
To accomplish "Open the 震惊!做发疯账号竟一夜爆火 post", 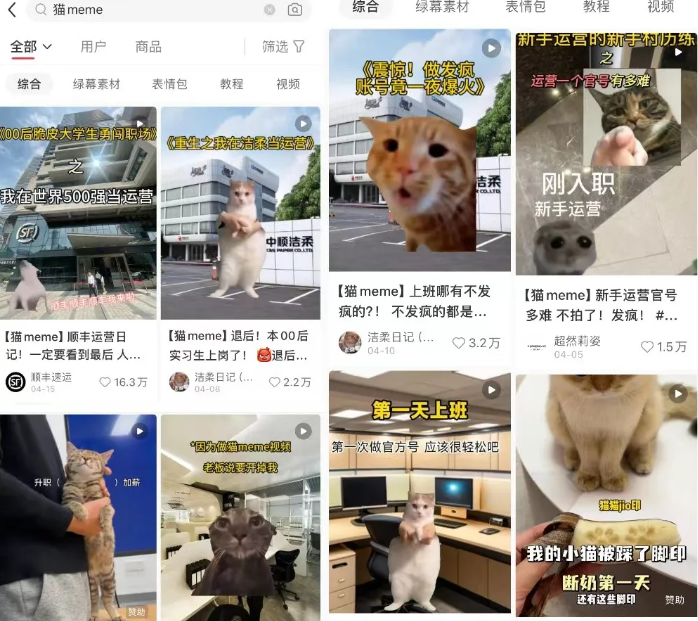I will coord(419,150).
